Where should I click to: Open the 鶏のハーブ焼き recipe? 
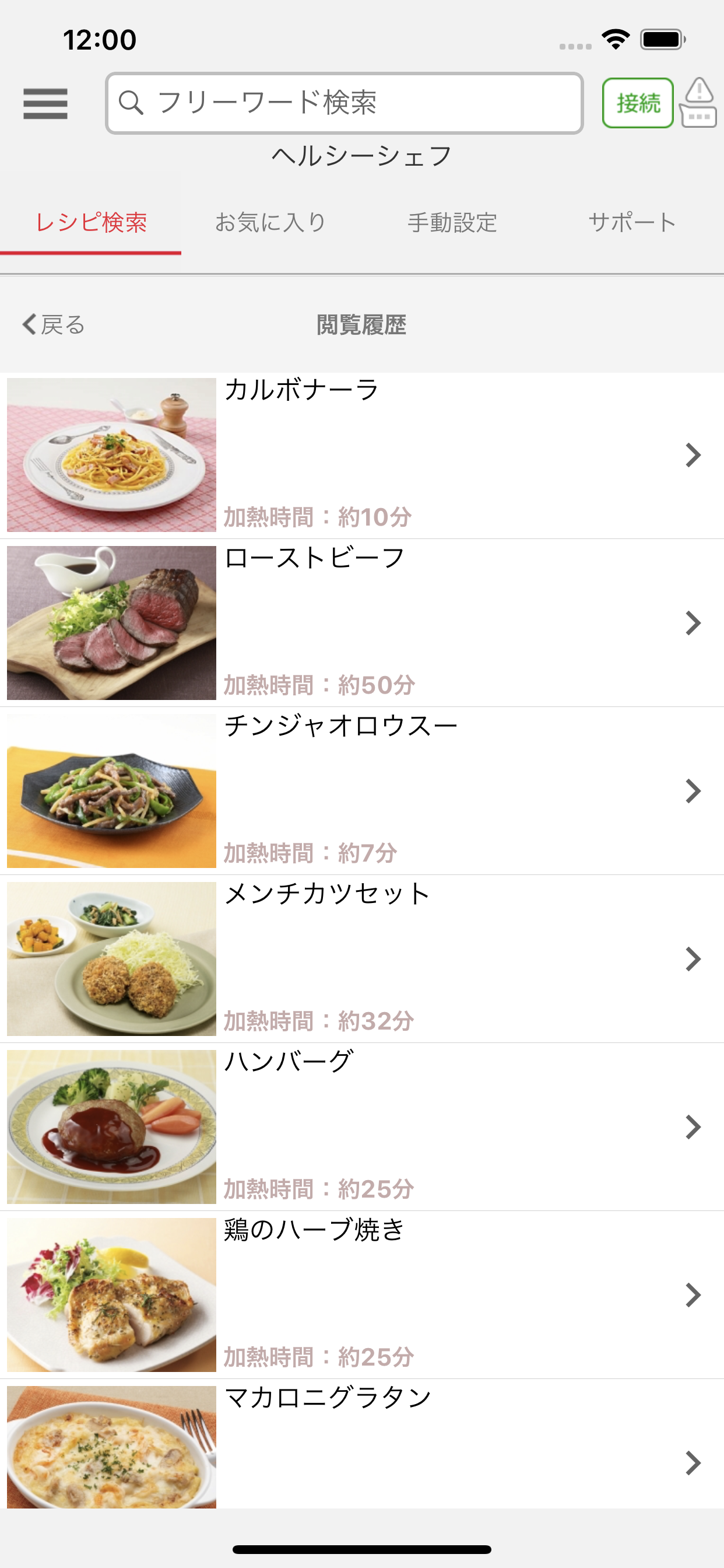[x=361, y=1296]
